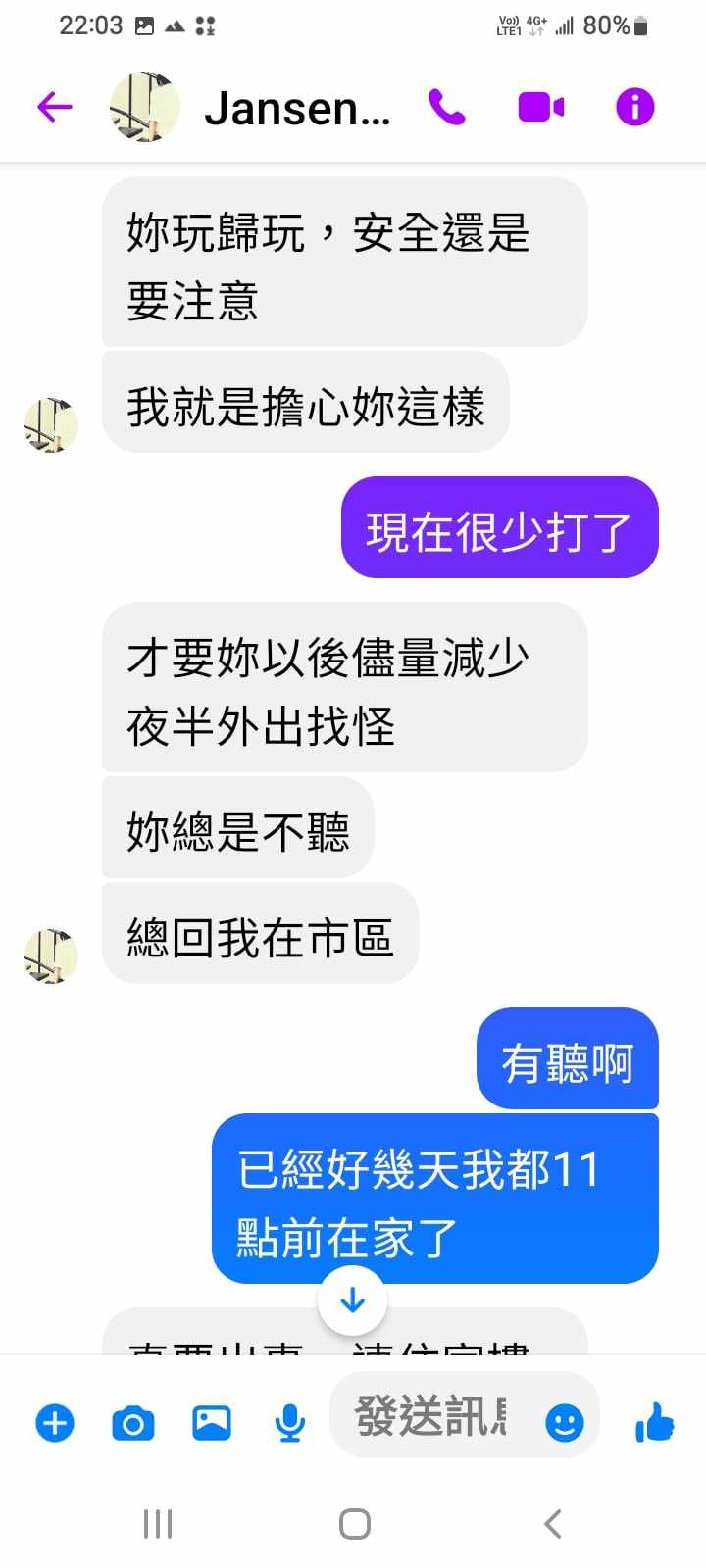Send a thumbs-up like
The image size is (706, 1568).
654,1422
